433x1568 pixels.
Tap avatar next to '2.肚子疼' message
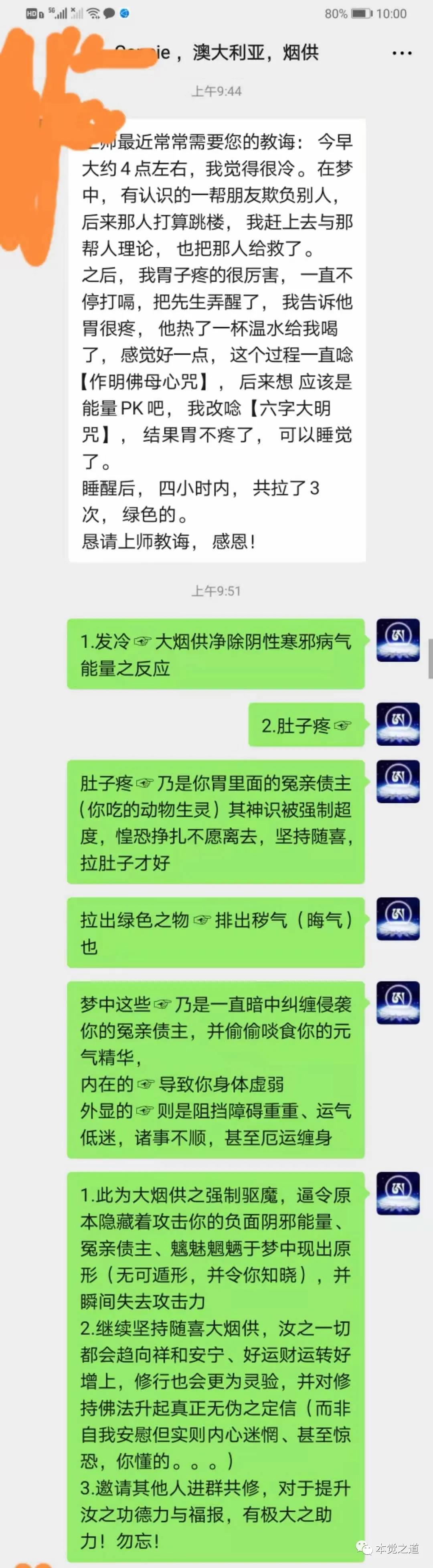tap(398, 724)
